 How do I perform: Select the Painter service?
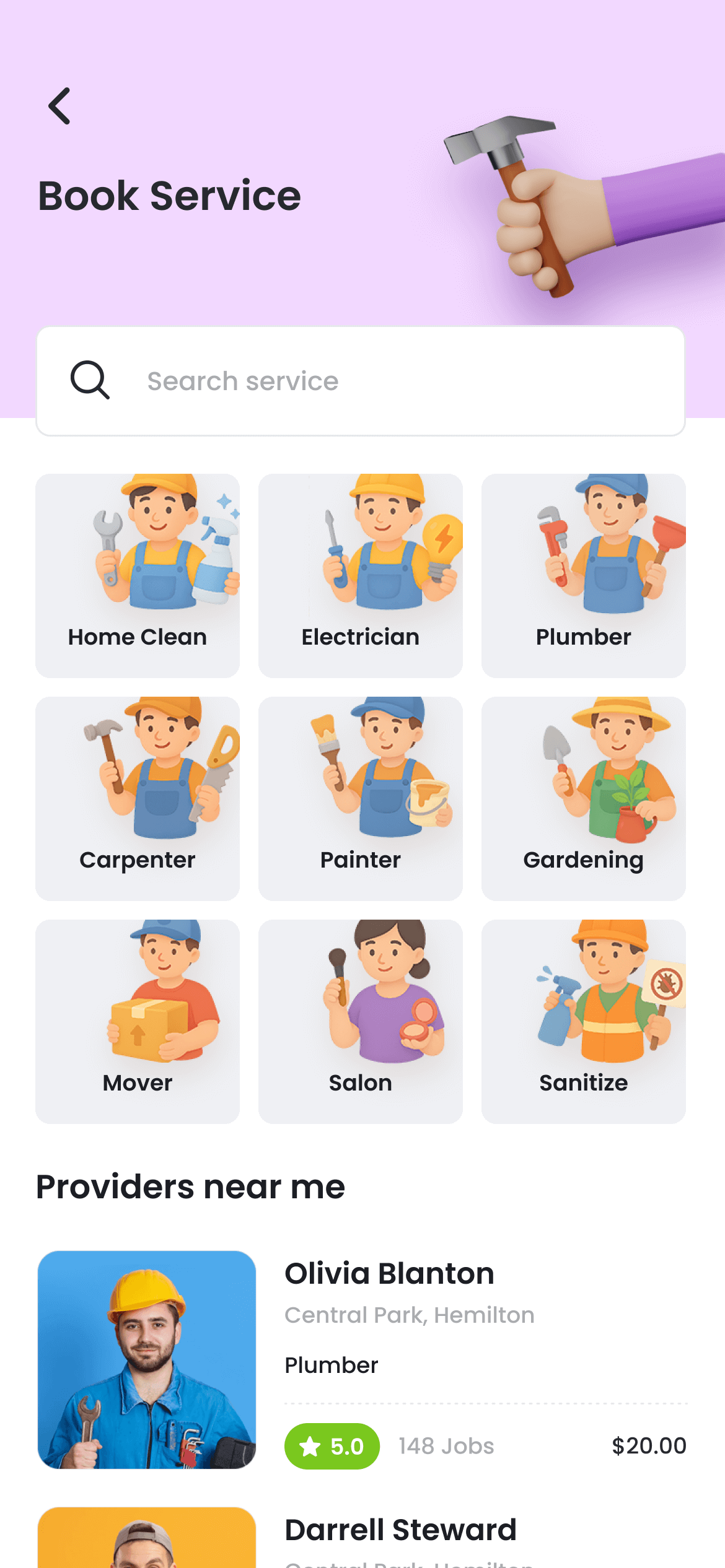click(x=361, y=798)
